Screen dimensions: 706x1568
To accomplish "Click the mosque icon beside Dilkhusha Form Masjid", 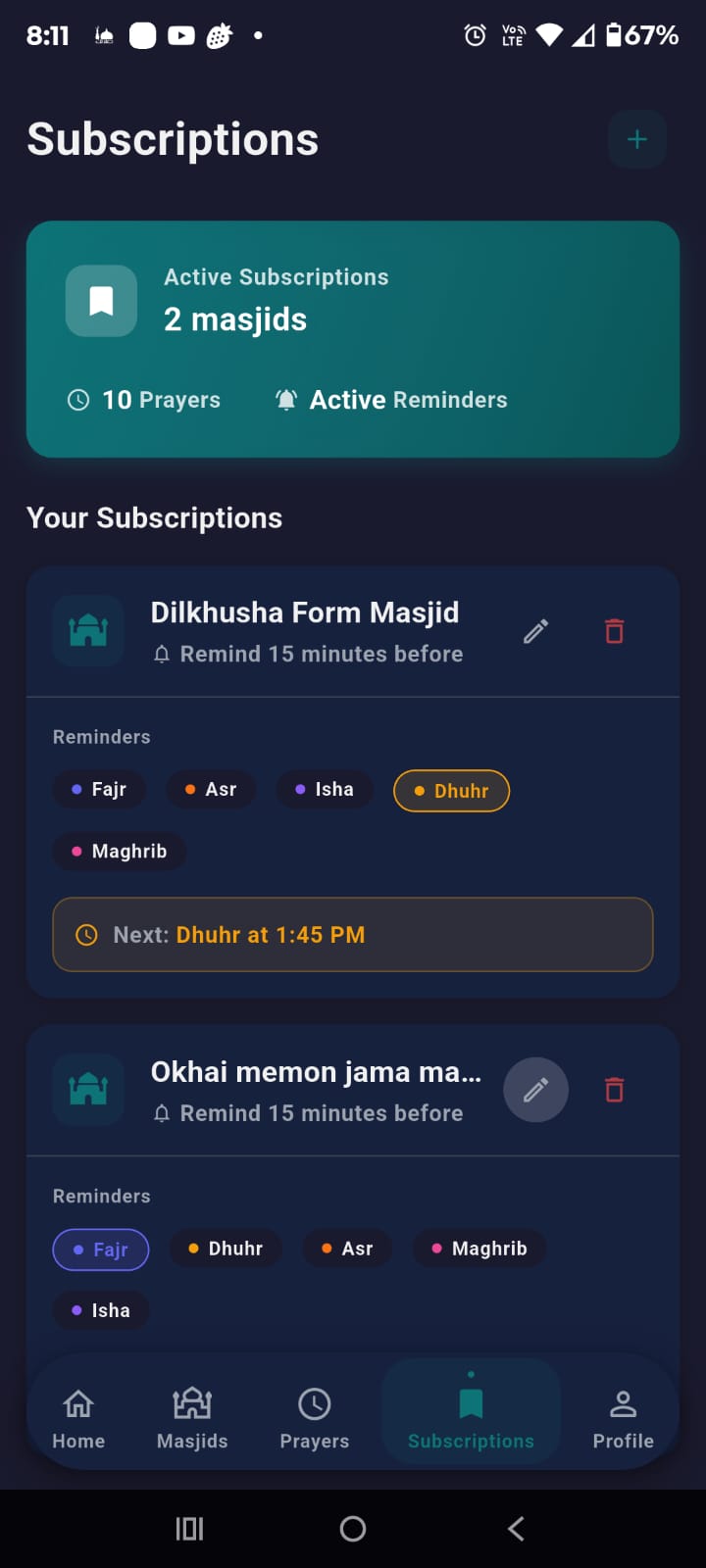I will click(x=88, y=631).
